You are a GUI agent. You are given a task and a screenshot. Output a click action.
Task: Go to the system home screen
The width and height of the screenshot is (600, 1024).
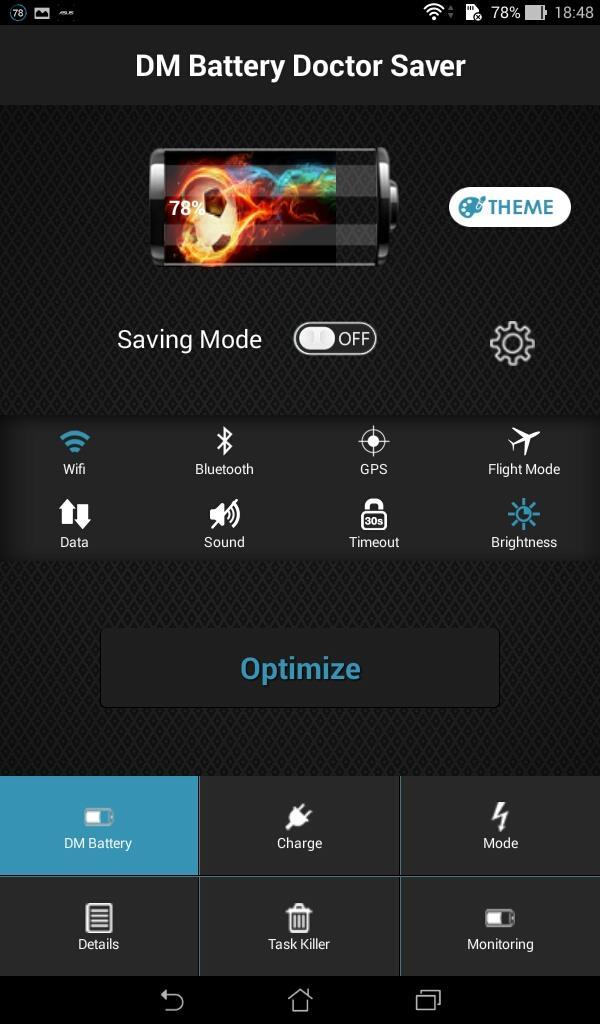point(300,999)
